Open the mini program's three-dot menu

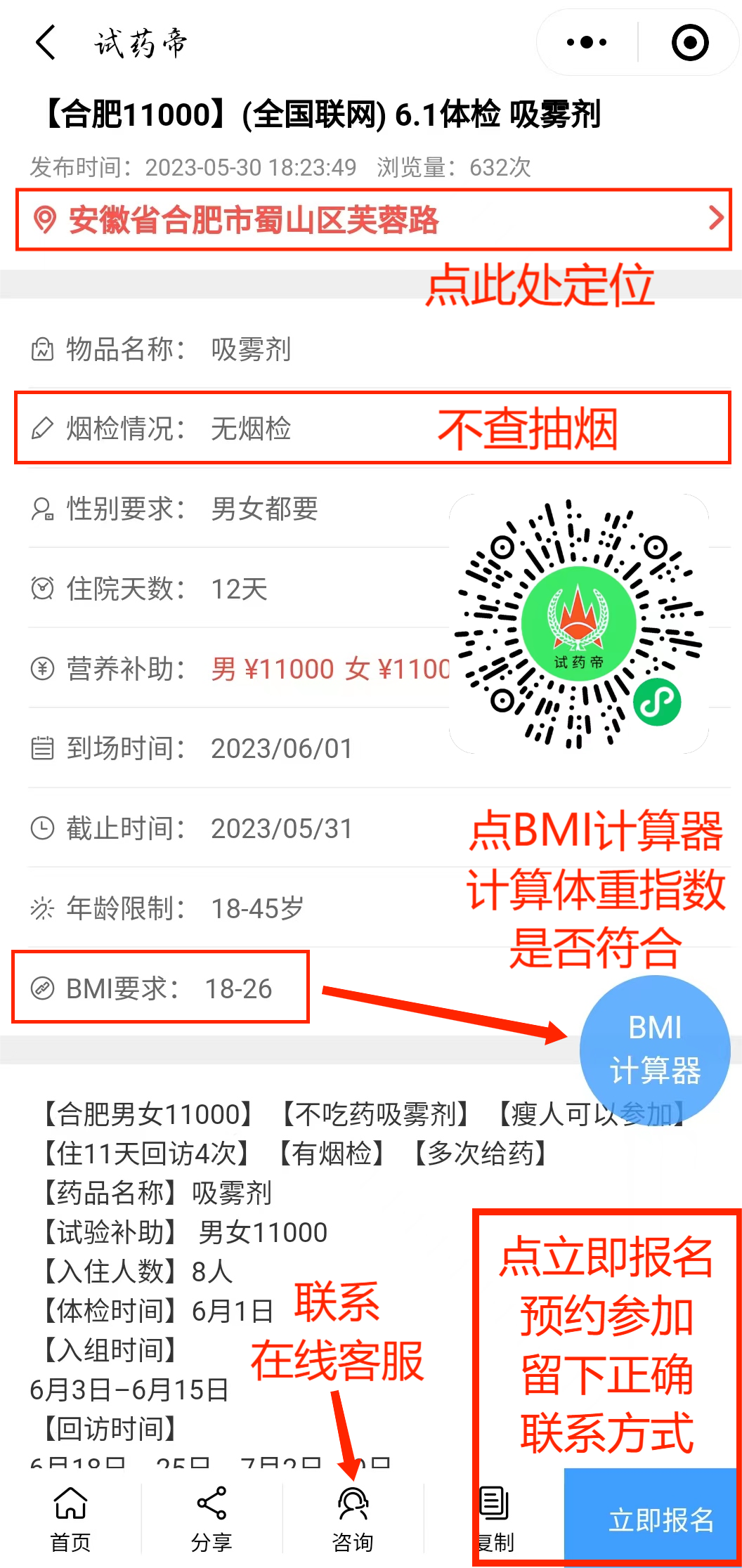coord(587,43)
